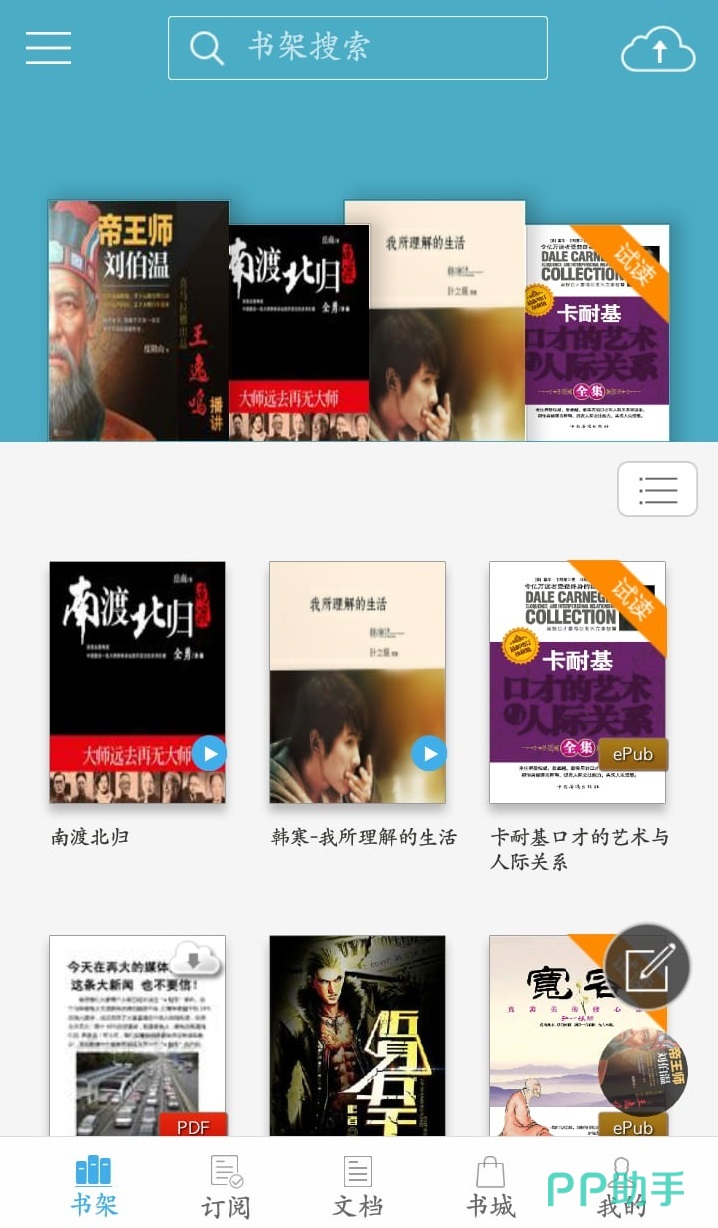Viewport: 718px width, 1228px height.
Task: Open the cloud upload icon
Action: (x=657, y=50)
